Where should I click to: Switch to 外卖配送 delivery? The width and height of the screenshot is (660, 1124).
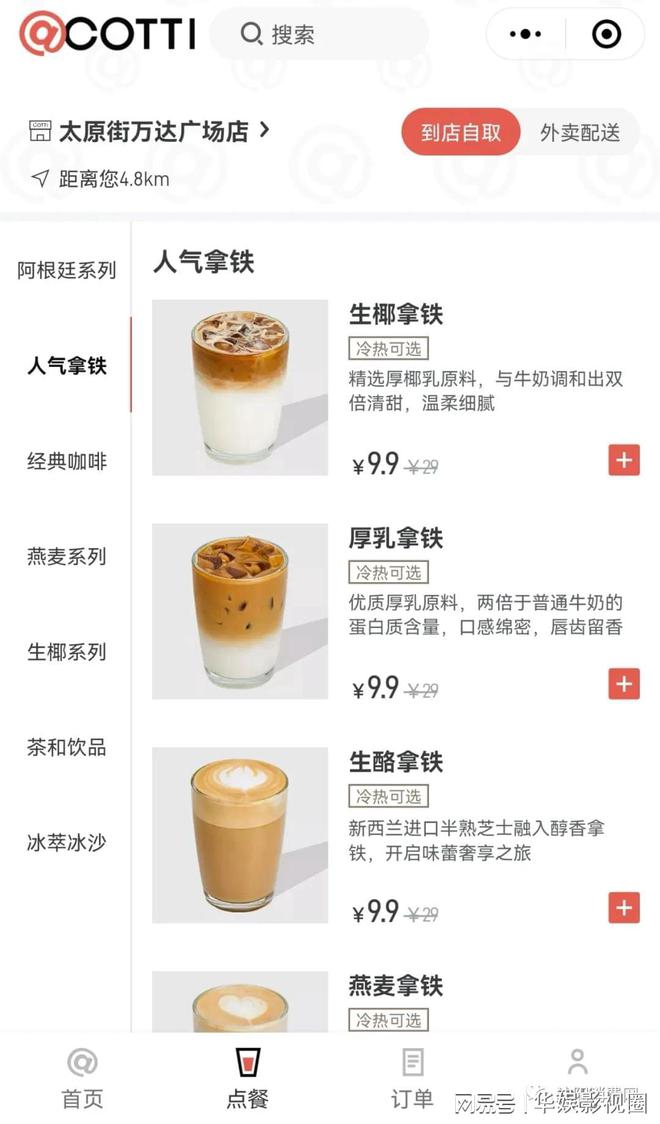coord(580,132)
